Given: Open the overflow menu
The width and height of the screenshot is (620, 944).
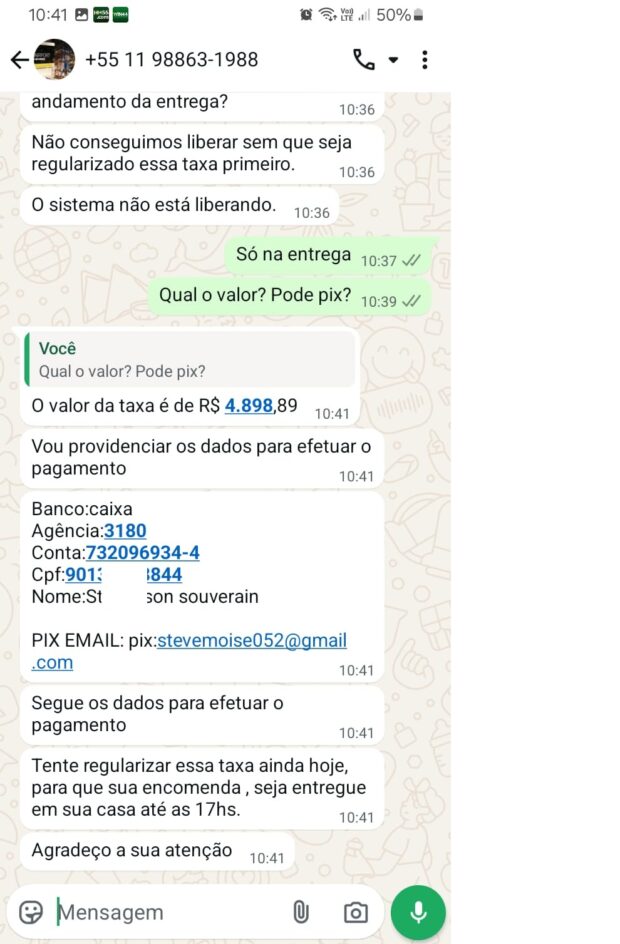Looking at the screenshot, I should click(425, 60).
